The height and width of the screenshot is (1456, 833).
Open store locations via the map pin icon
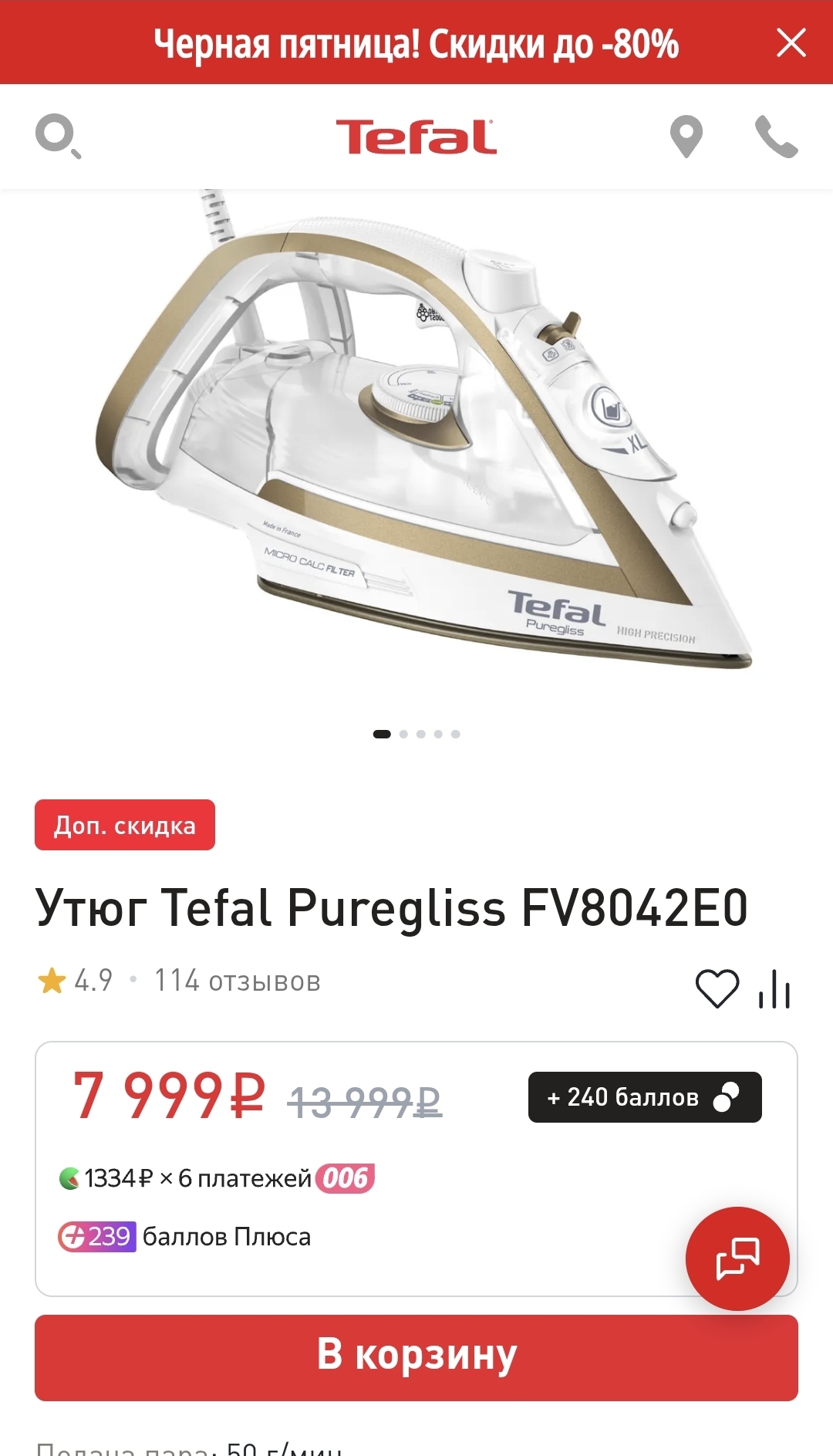pos(685,137)
